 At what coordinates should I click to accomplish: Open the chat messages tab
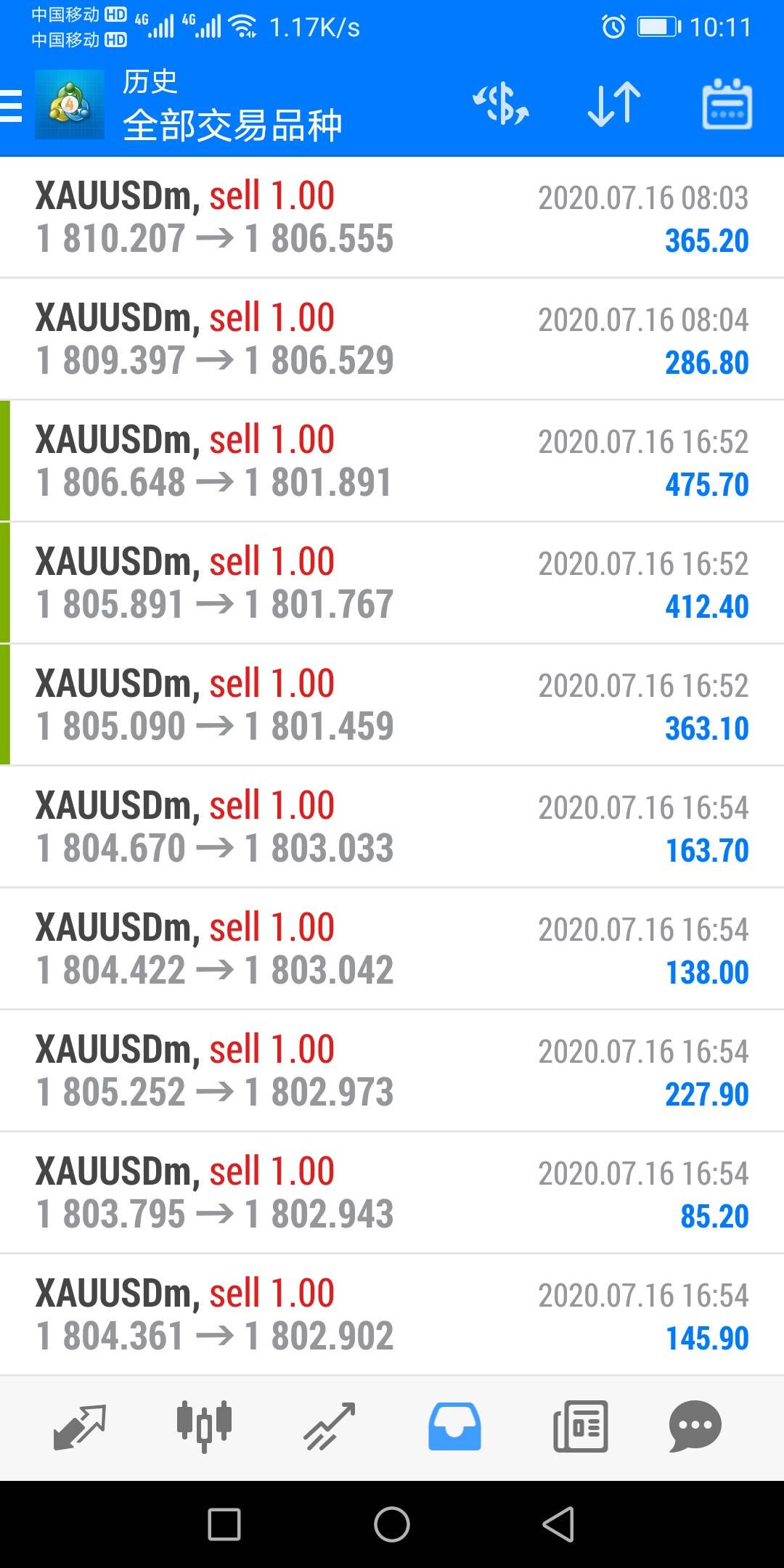(695, 1427)
